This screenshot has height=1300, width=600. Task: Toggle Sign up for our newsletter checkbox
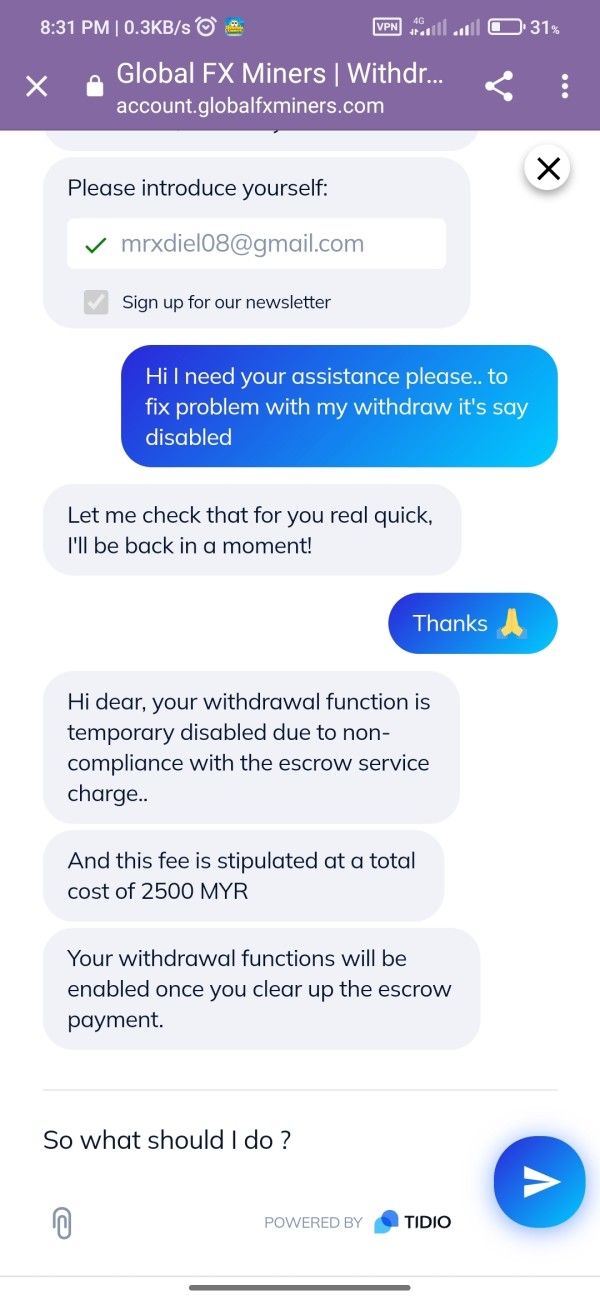[x=96, y=302]
